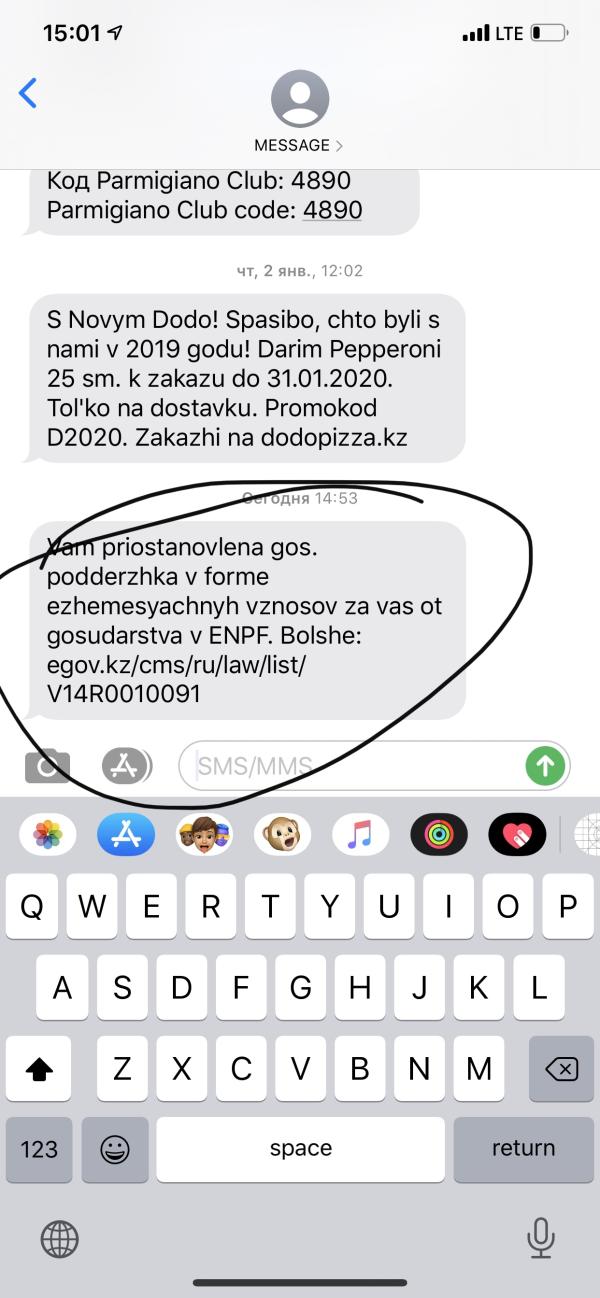This screenshot has height=1298, width=600.
Task: Open Digital Touch heart app
Action: tap(516, 834)
